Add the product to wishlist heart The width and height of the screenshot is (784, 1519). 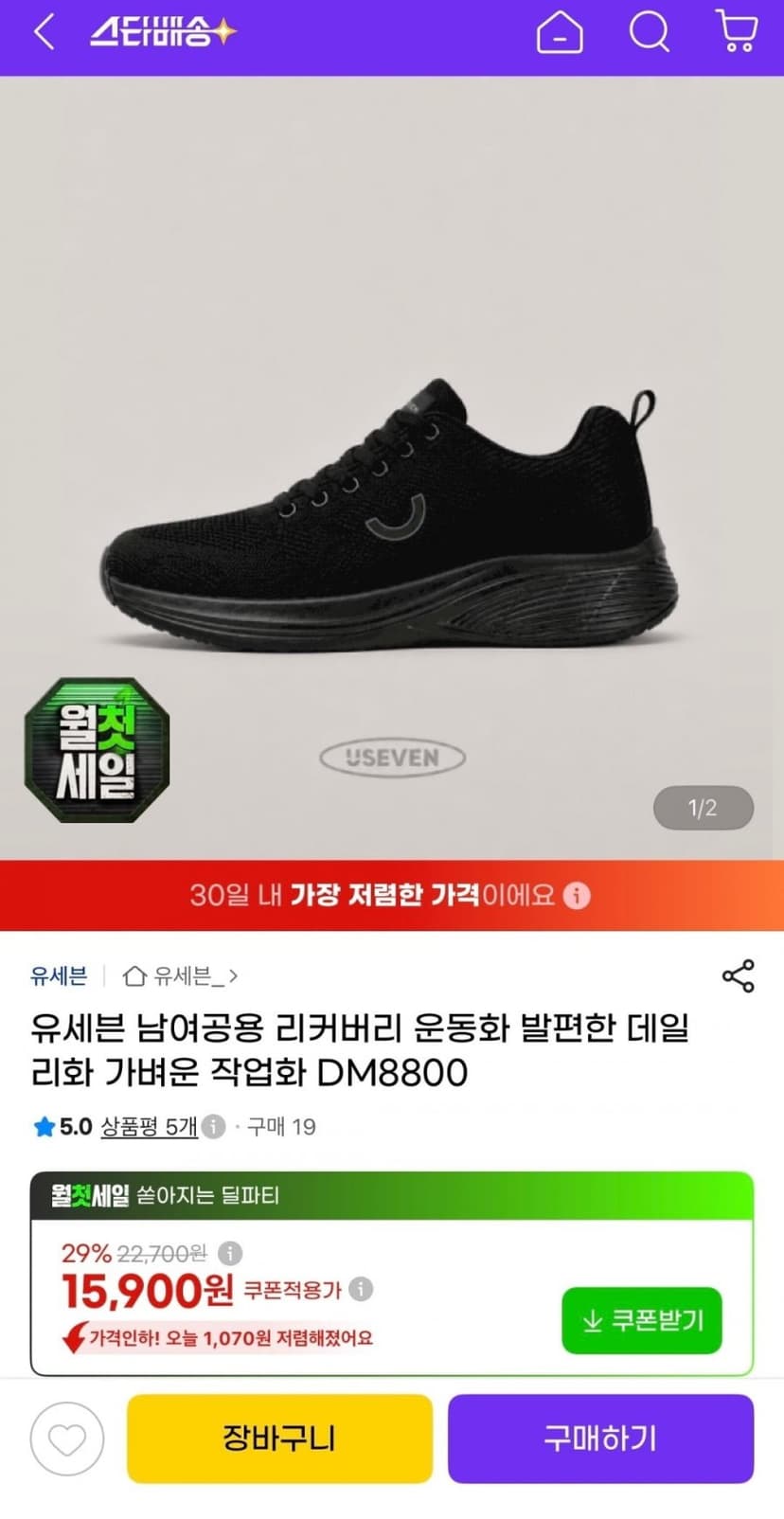[x=66, y=1439]
